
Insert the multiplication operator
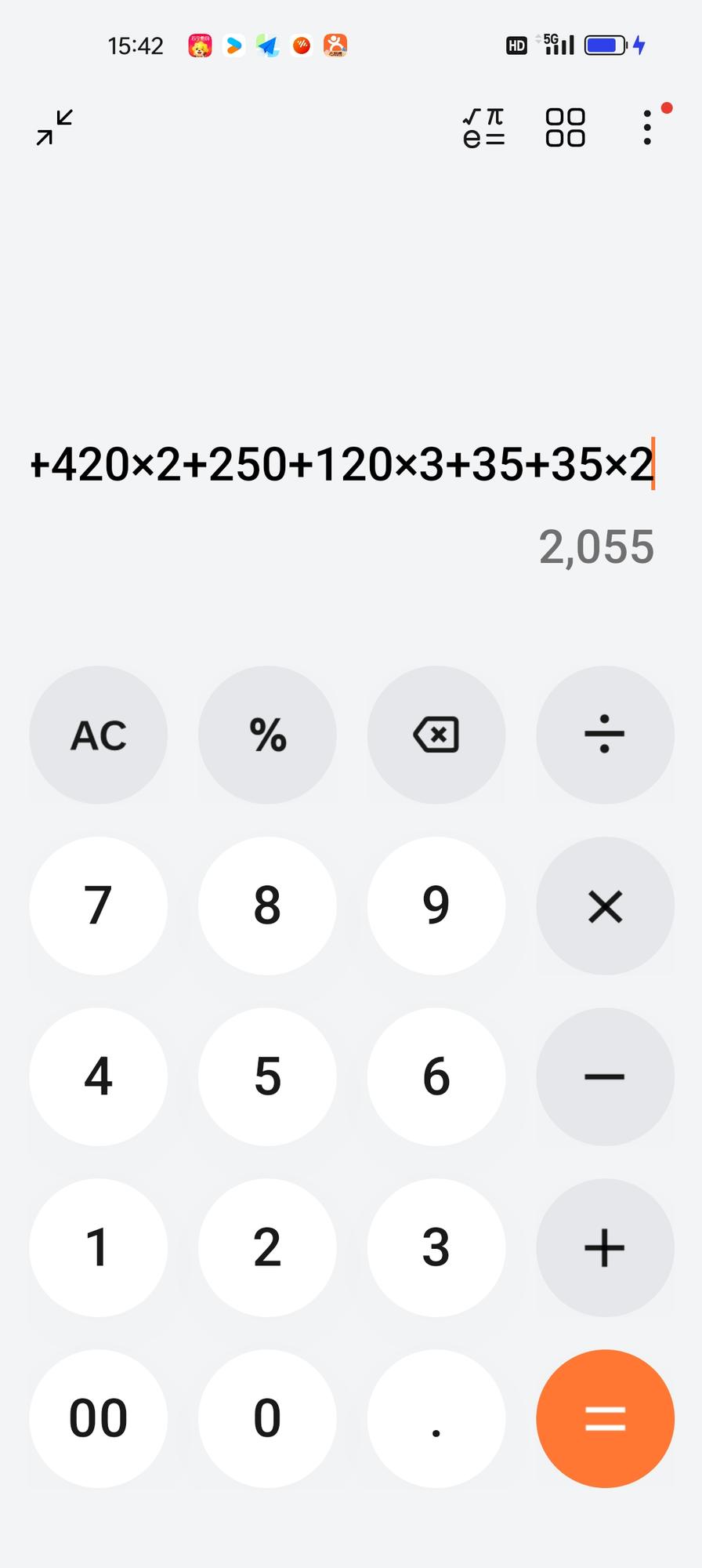coord(605,906)
